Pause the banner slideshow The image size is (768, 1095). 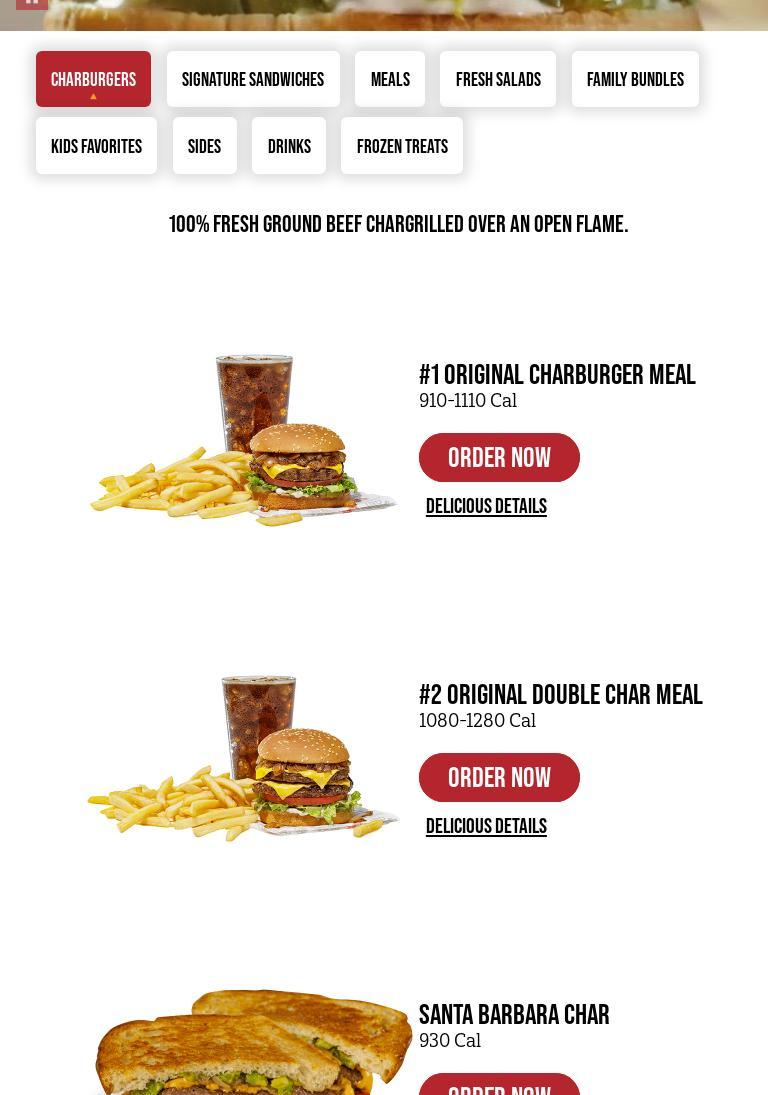tap(32, 3)
